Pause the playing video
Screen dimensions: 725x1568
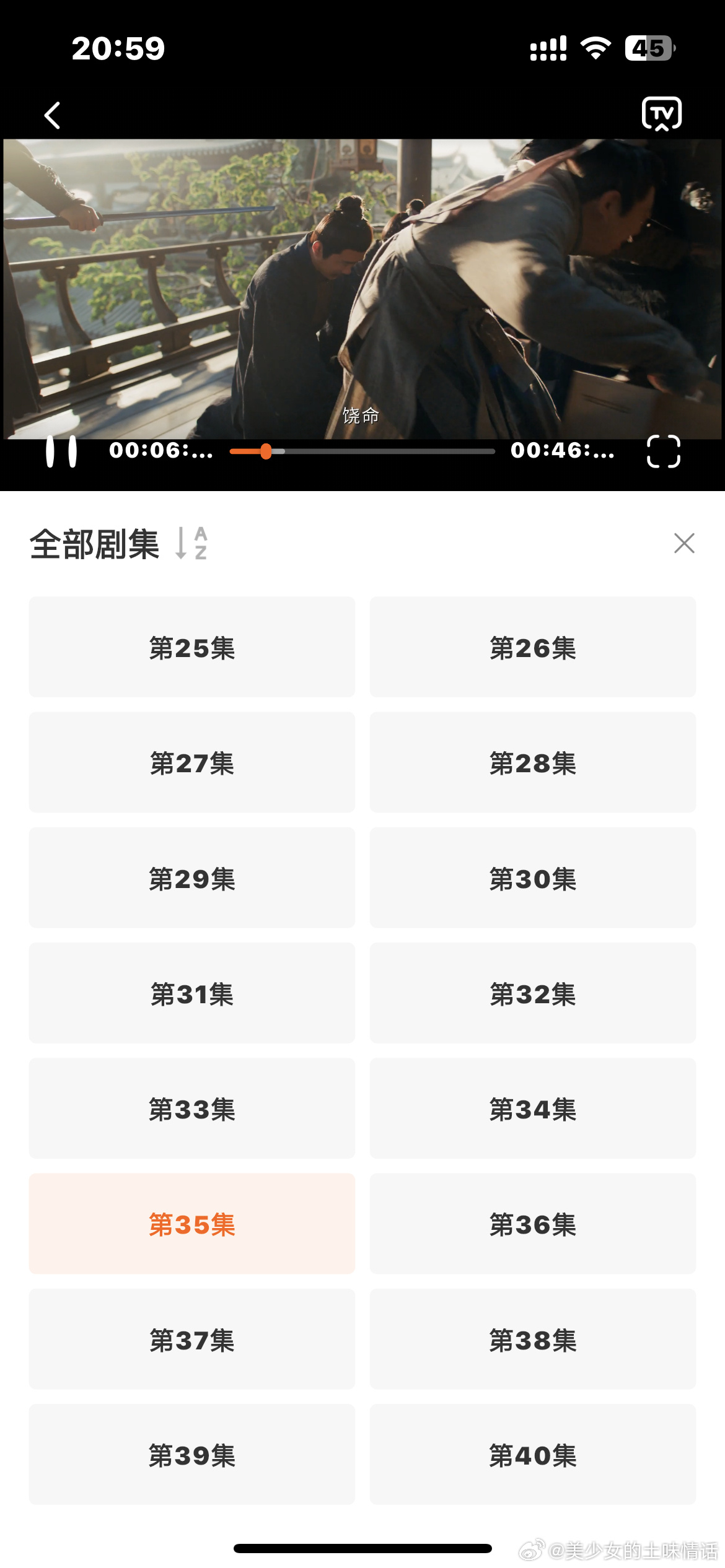(62, 451)
